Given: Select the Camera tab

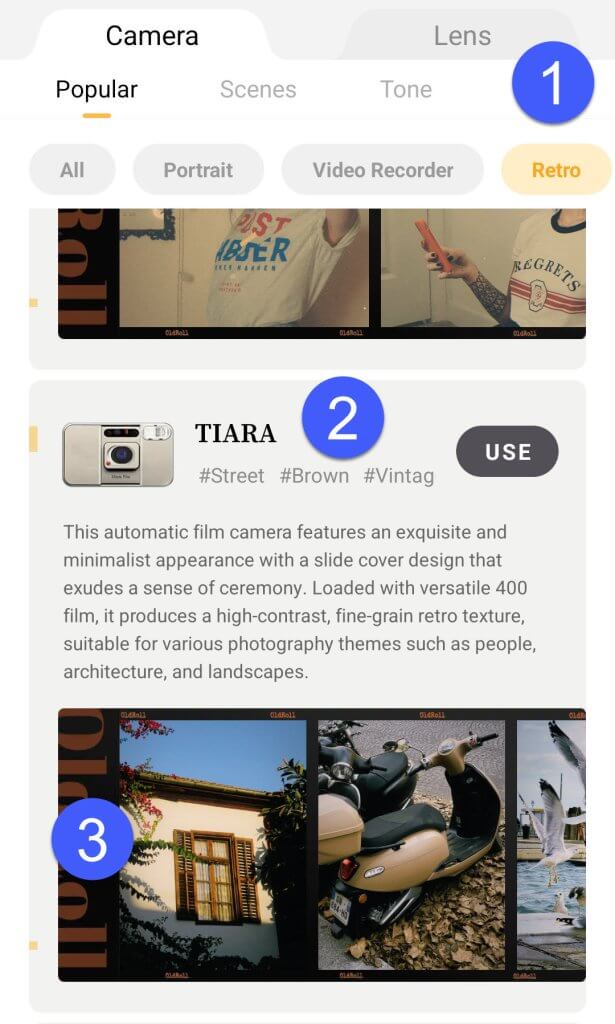Looking at the screenshot, I should 152,37.
